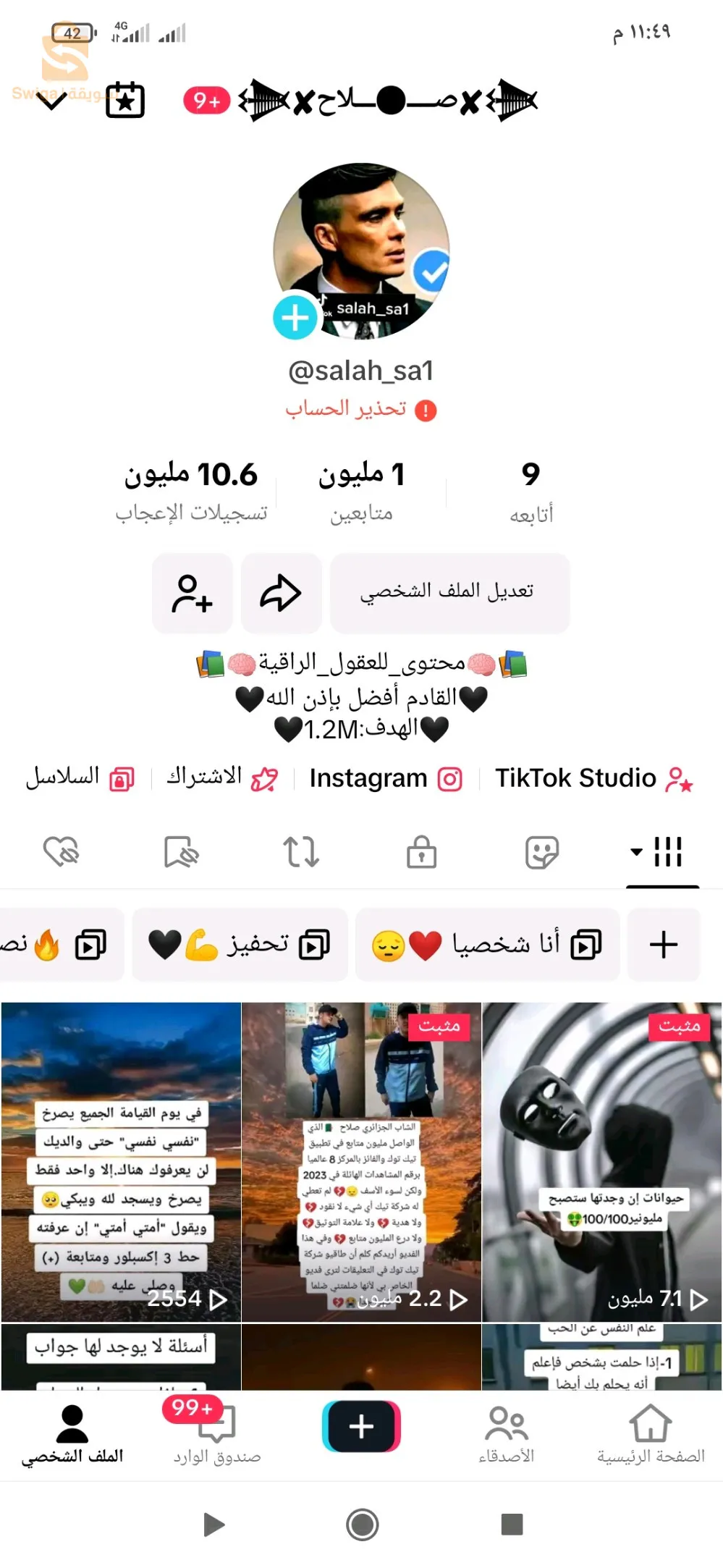The image size is (723, 1568).
Task: Expand the account switcher chevron
Action: [x=51, y=101]
